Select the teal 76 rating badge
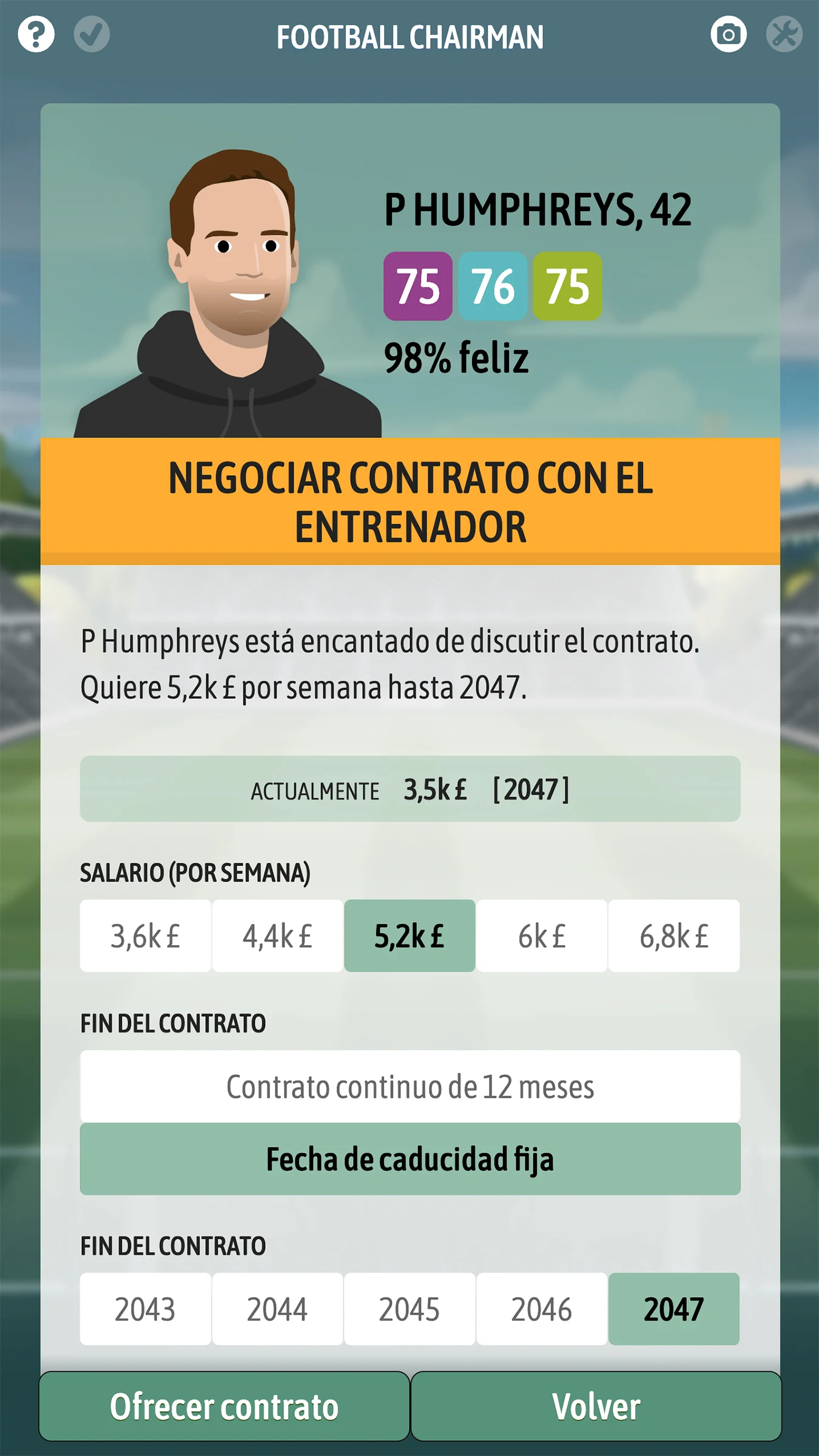The width and height of the screenshot is (819, 1456). pos(493,286)
